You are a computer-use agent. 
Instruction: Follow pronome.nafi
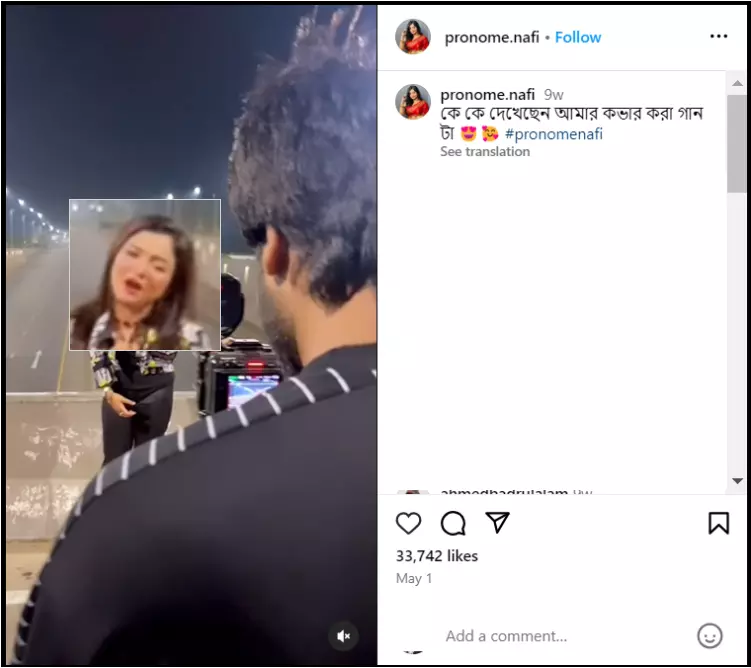coord(578,37)
